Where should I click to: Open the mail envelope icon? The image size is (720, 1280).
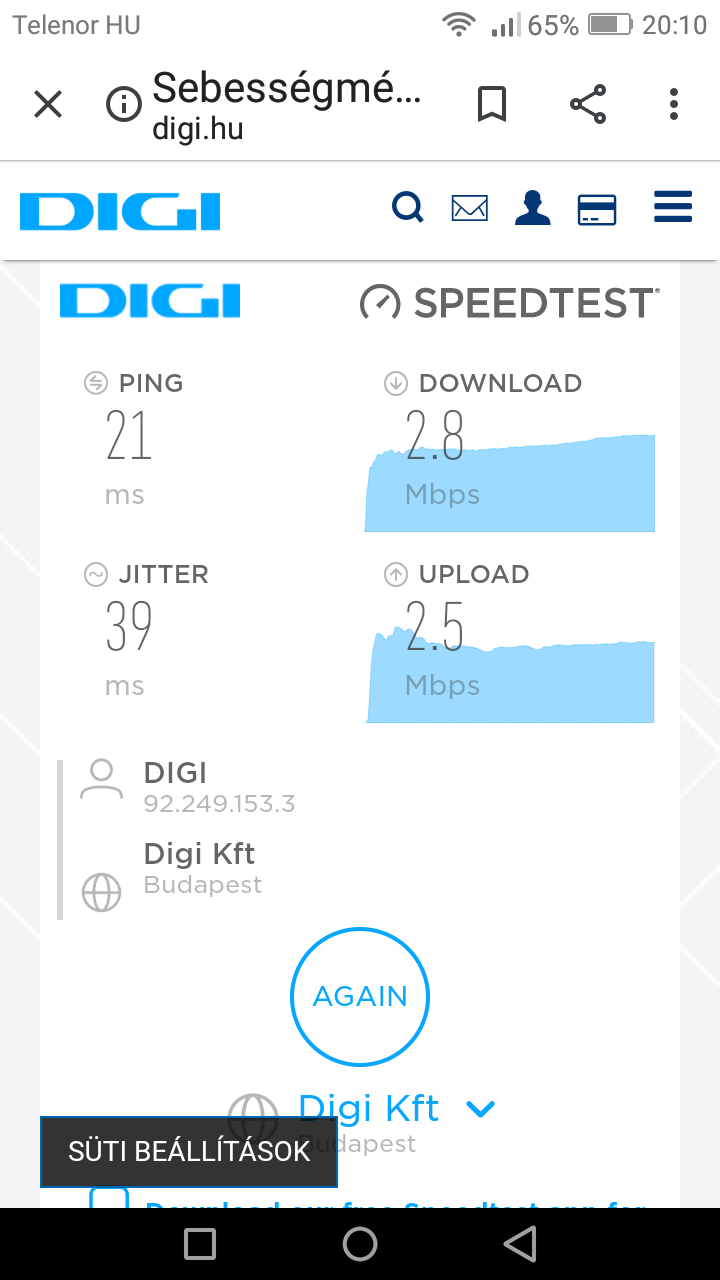pos(470,209)
